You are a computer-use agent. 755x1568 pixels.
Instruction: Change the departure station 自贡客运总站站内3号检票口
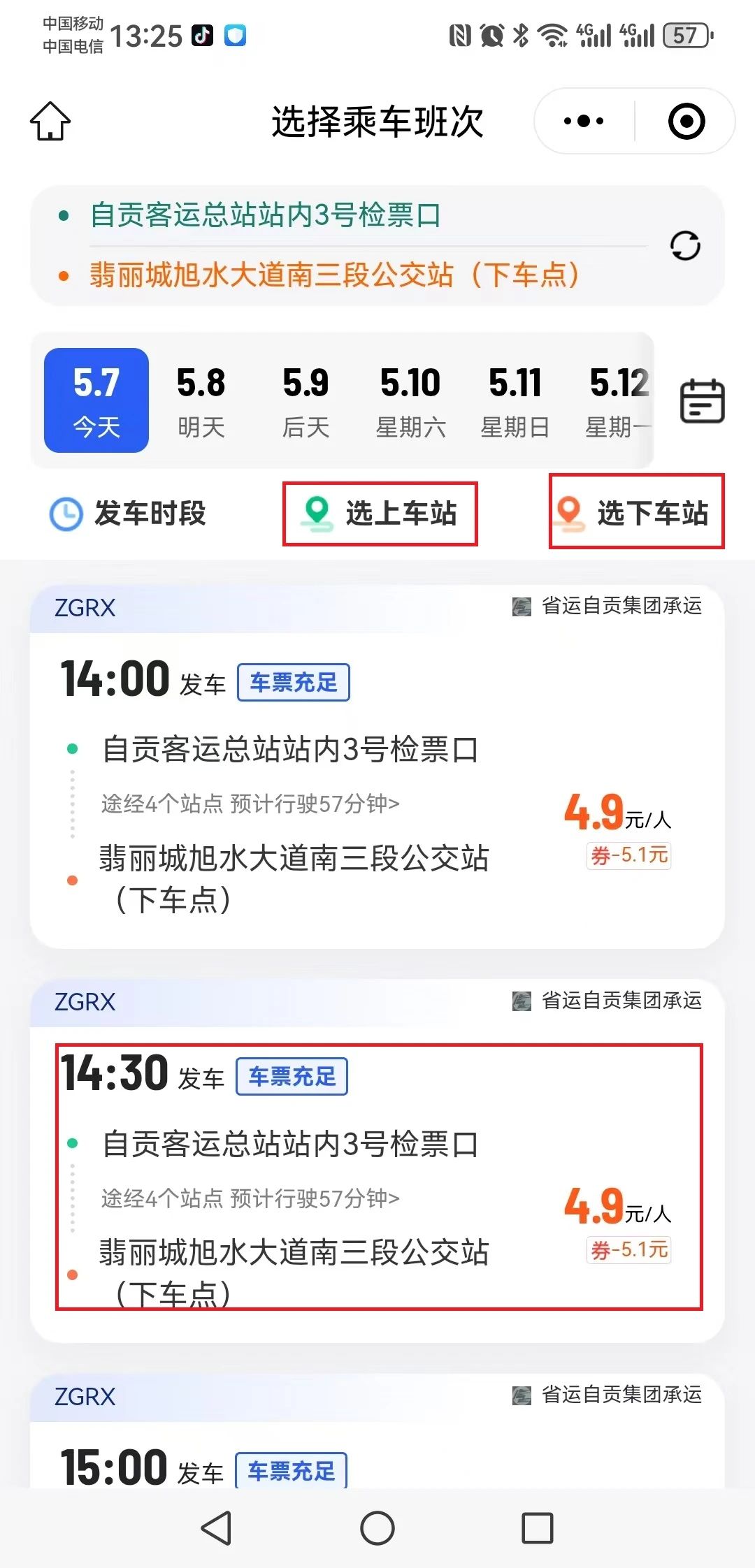[x=266, y=215]
